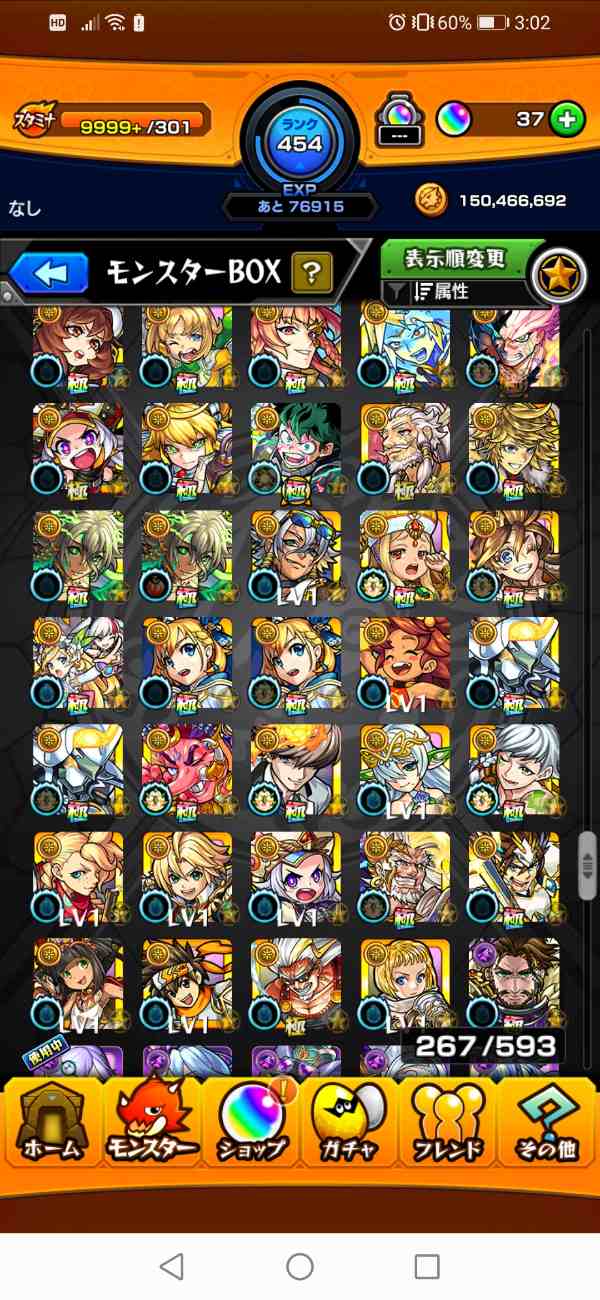The image size is (600, 1300).
Task: Tap the system back navigation button
Action: point(172,1267)
